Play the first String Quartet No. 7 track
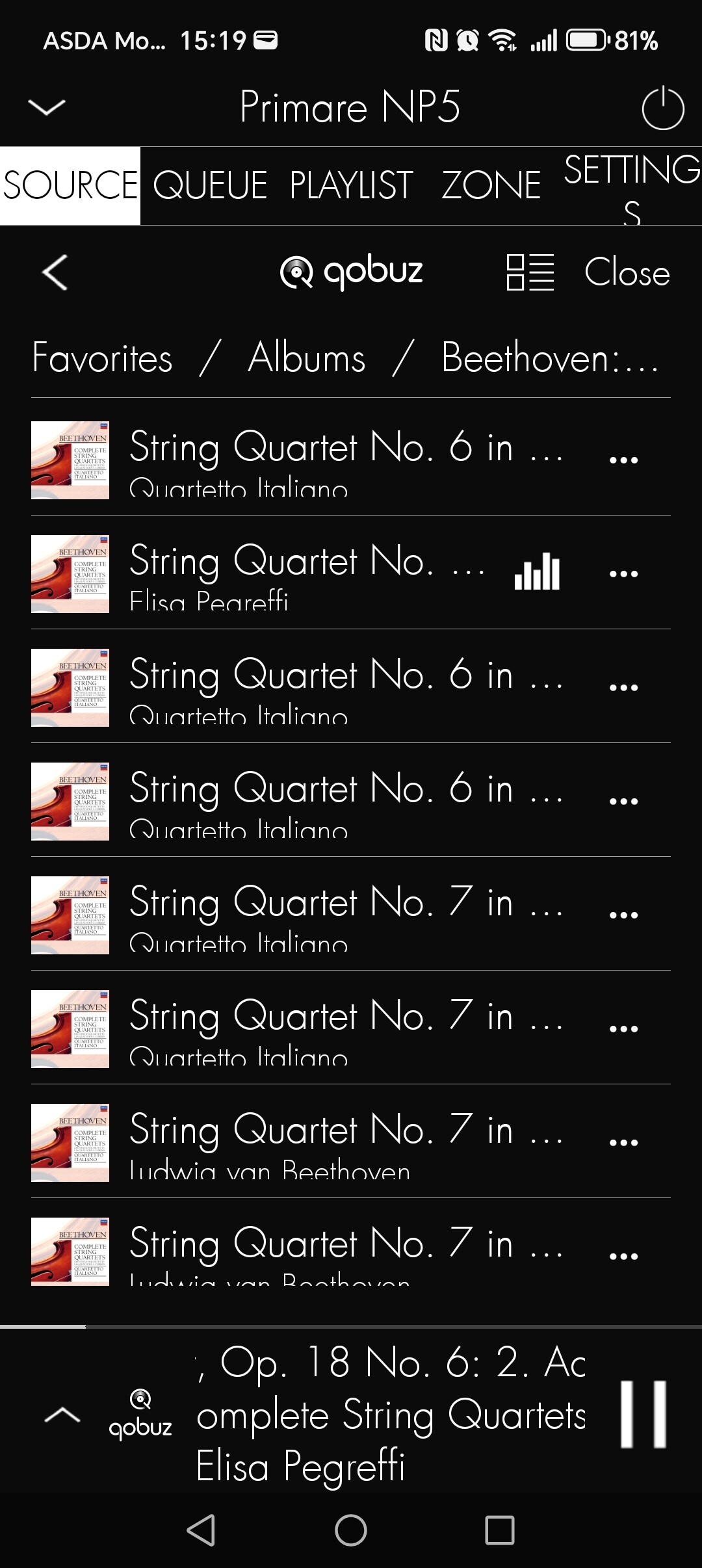Image resolution: width=702 pixels, height=1568 pixels. (x=344, y=914)
